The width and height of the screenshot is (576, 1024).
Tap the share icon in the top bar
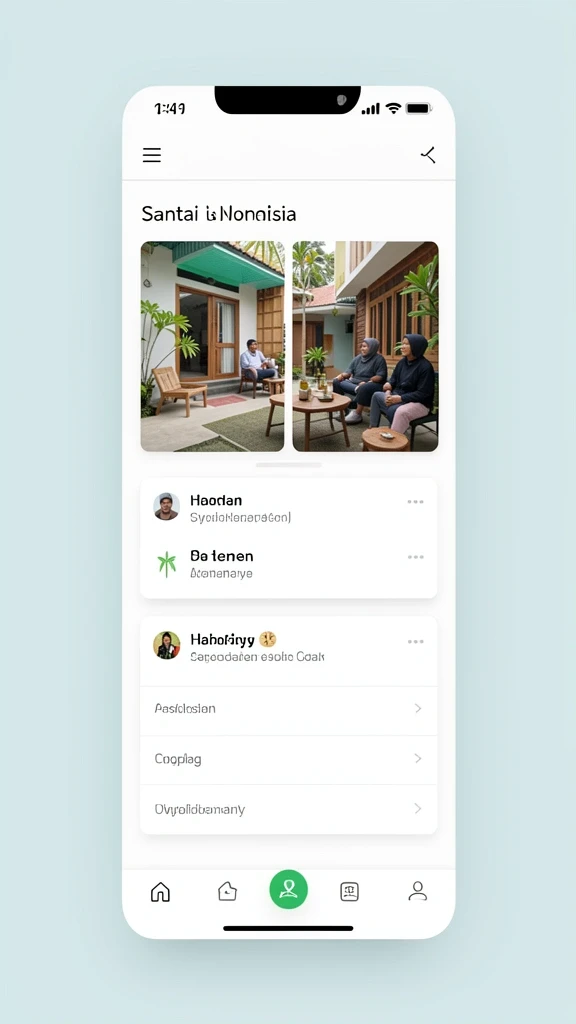(428, 155)
